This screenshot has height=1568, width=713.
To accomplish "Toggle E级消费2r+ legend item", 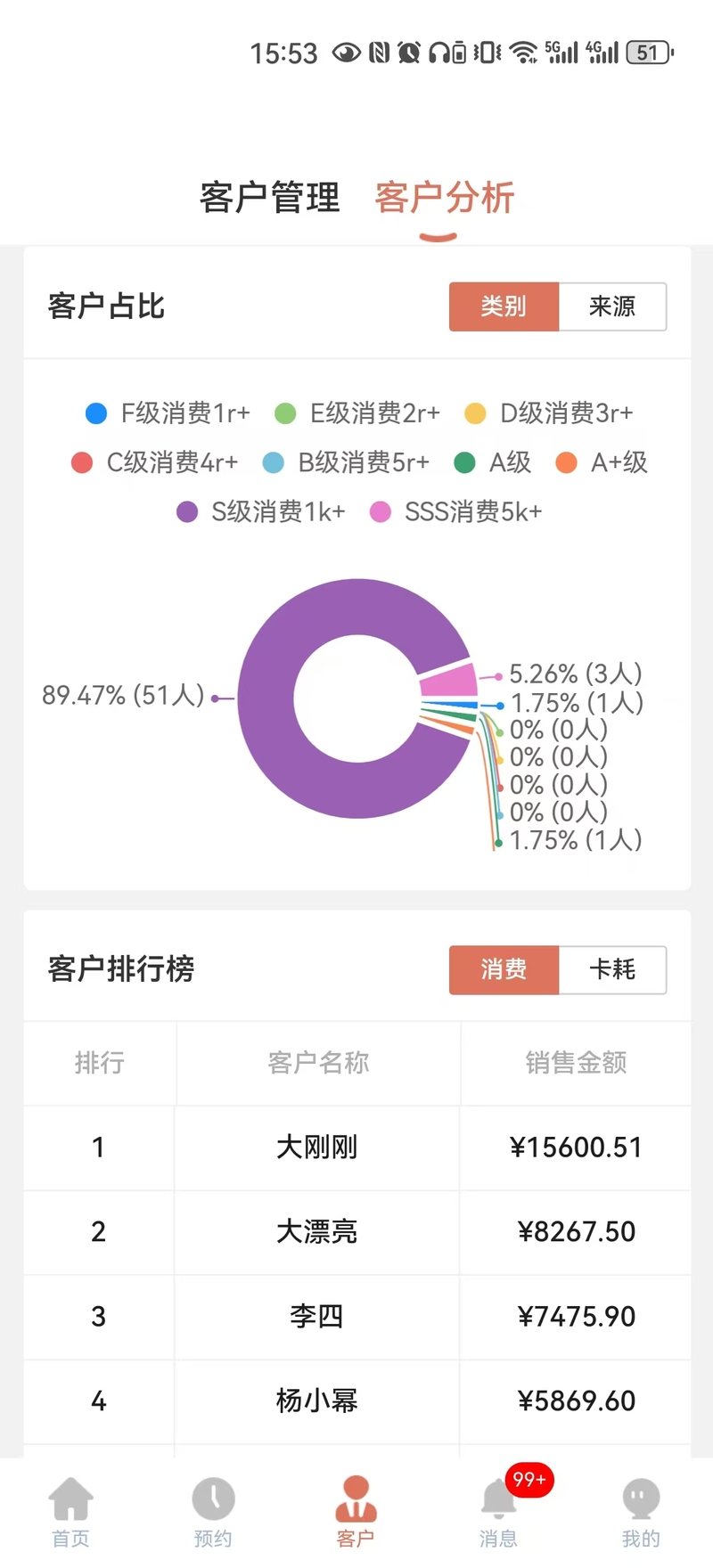I will [357, 413].
